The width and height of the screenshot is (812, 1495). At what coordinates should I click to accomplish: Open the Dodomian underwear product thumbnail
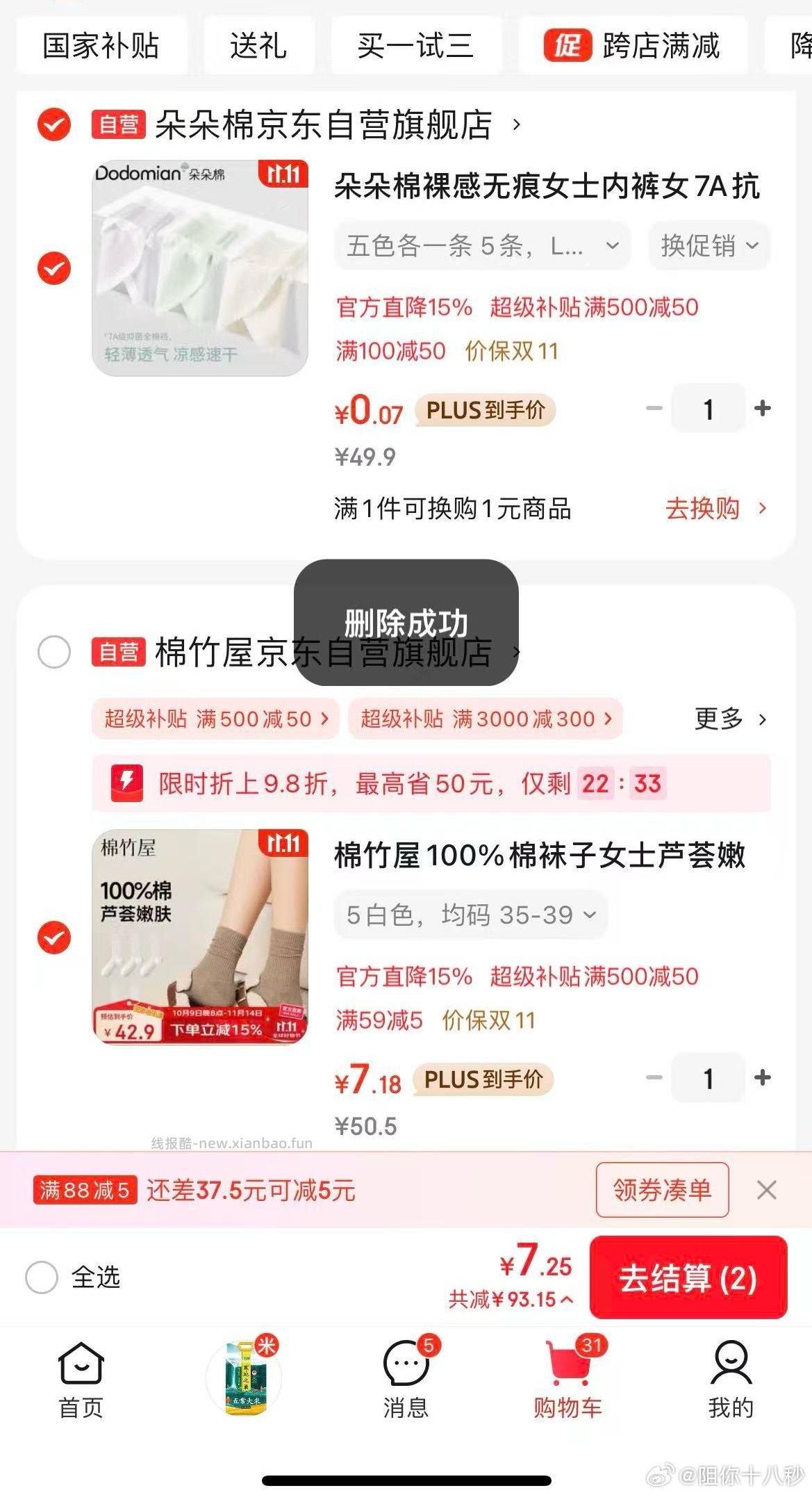[x=200, y=266]
